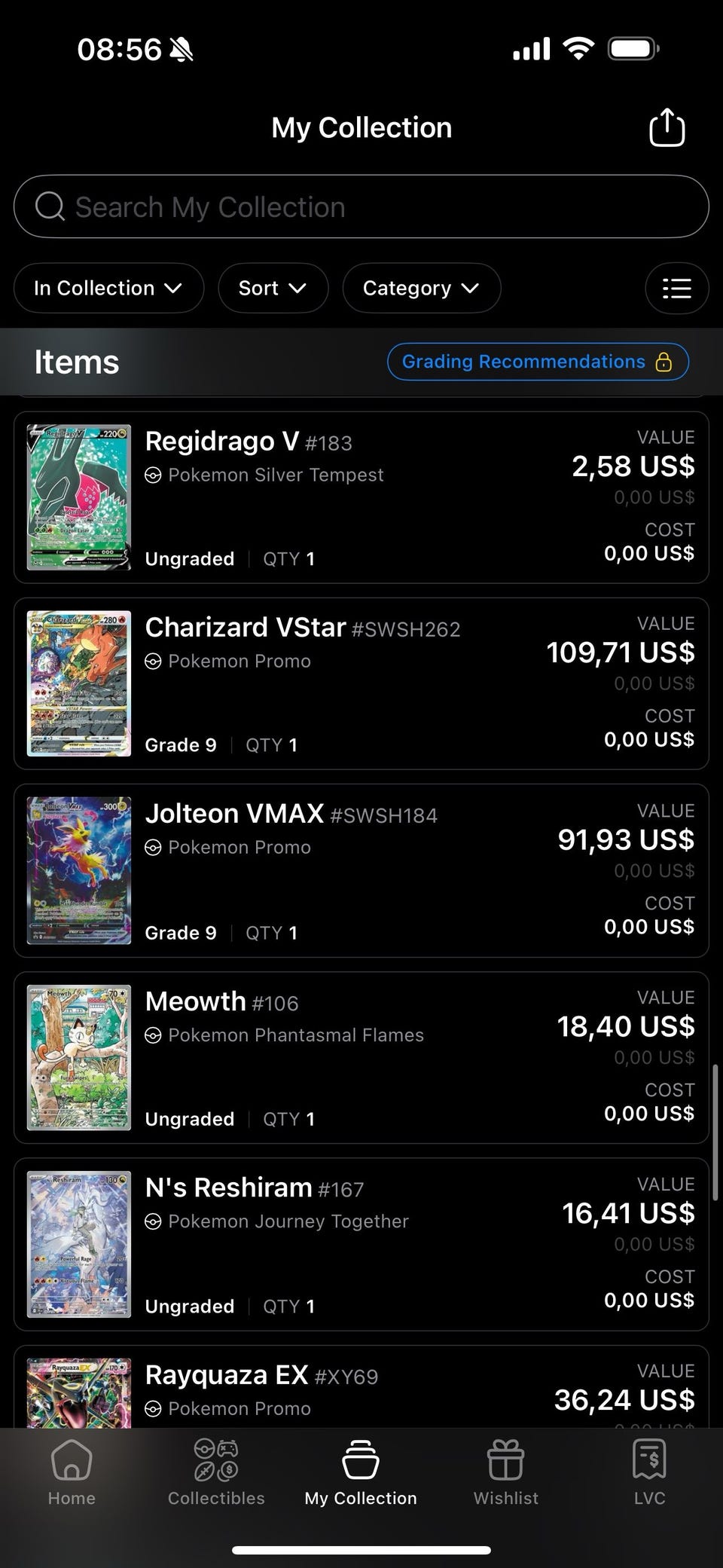
Task: Switch the list view layout
Action: (676, 288)
